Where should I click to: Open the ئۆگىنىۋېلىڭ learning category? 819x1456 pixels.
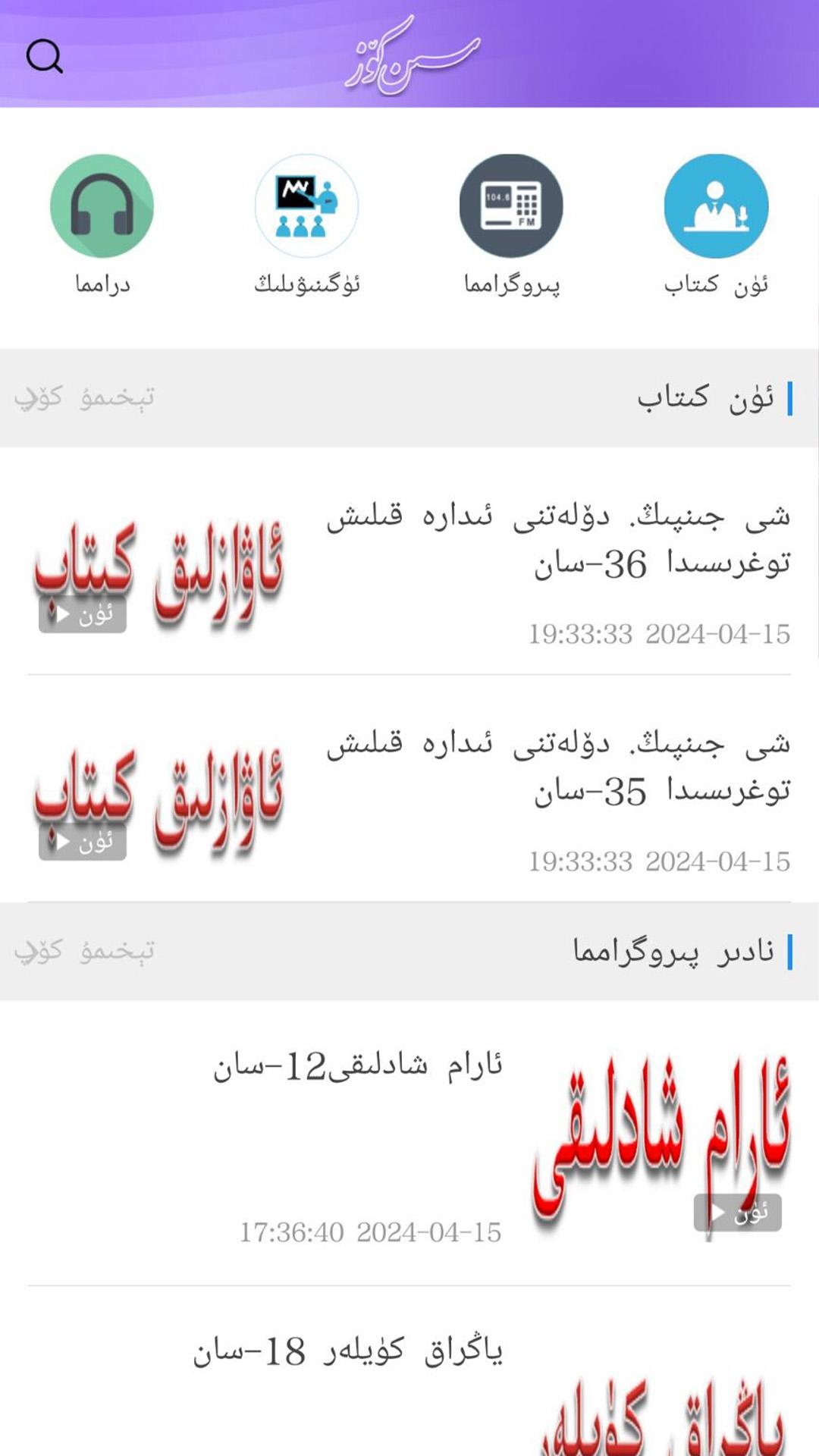pos(306,207)
